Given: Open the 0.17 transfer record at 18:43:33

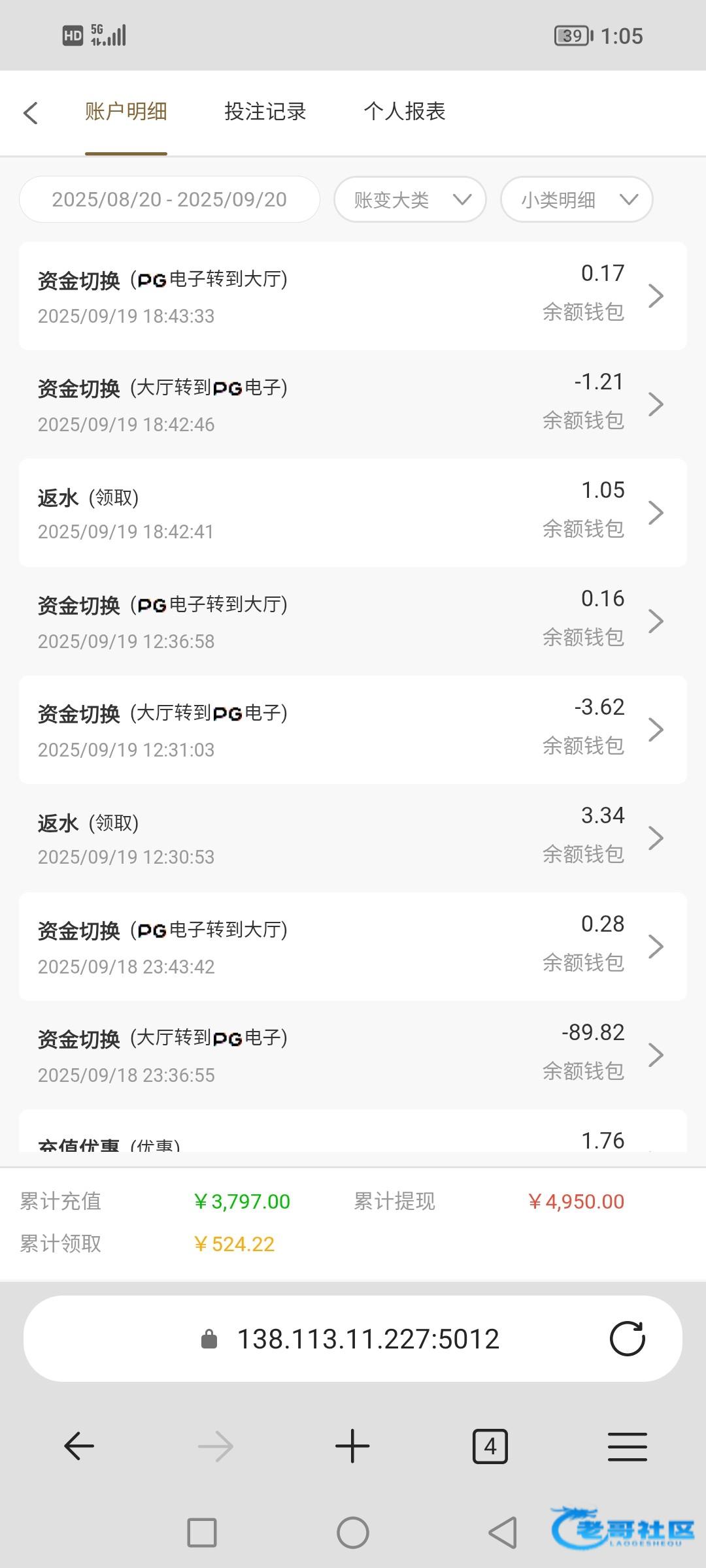Looking at the screenshot, I should point(353,296).
